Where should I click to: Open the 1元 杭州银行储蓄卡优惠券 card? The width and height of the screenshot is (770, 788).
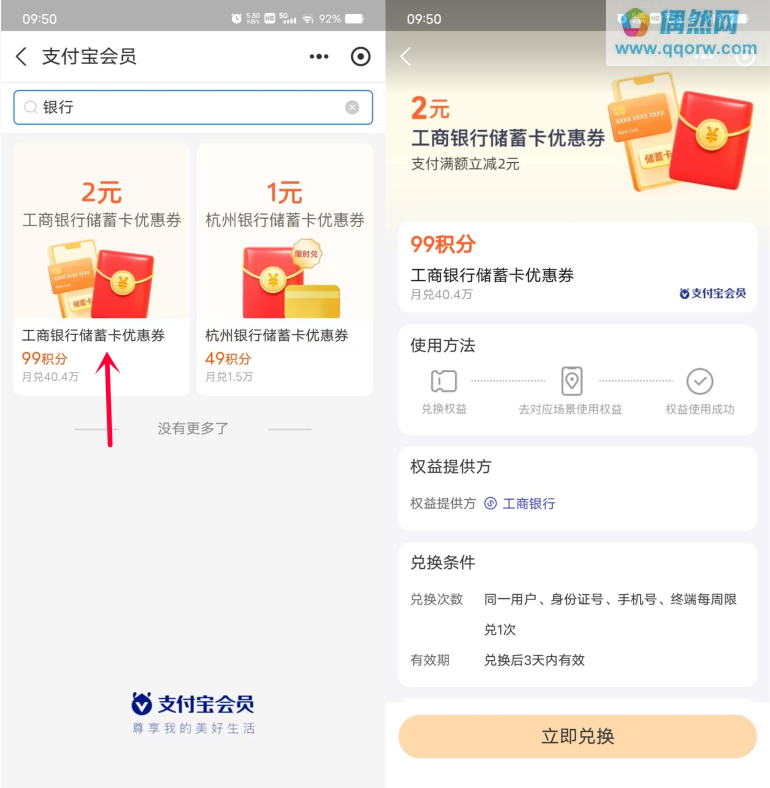284,268
